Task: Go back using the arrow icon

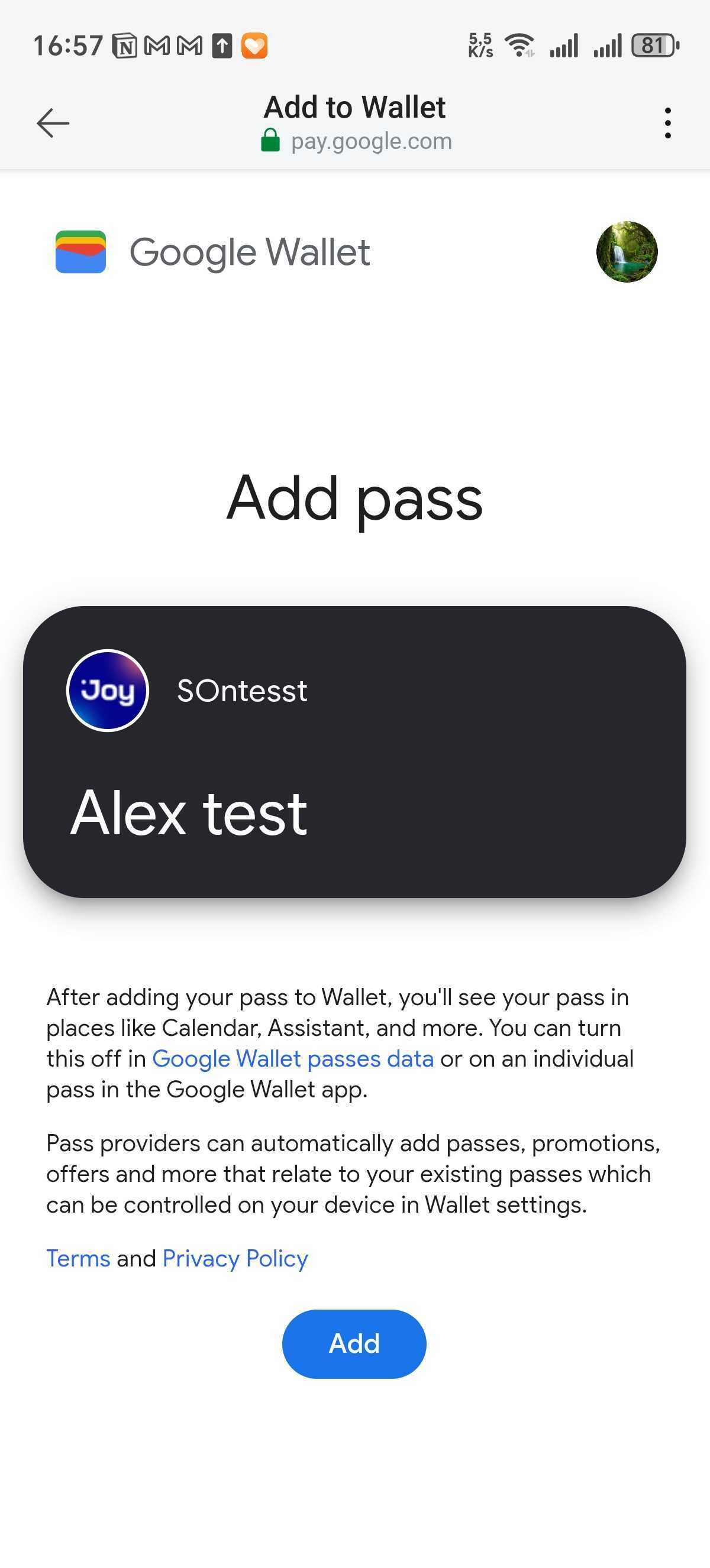Action: click(53, 124)
